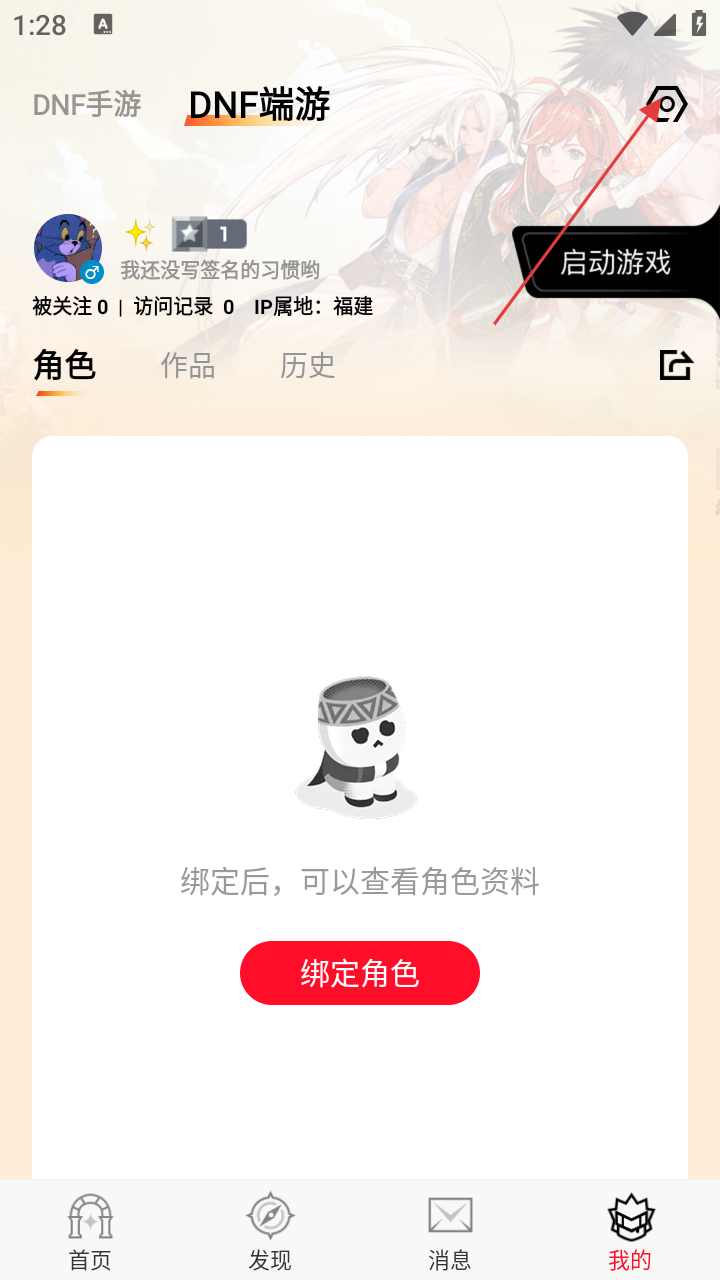Open the settings hexagon icon
The image size is (720, 1280).
pyautogui.click(x=668, y=104)
